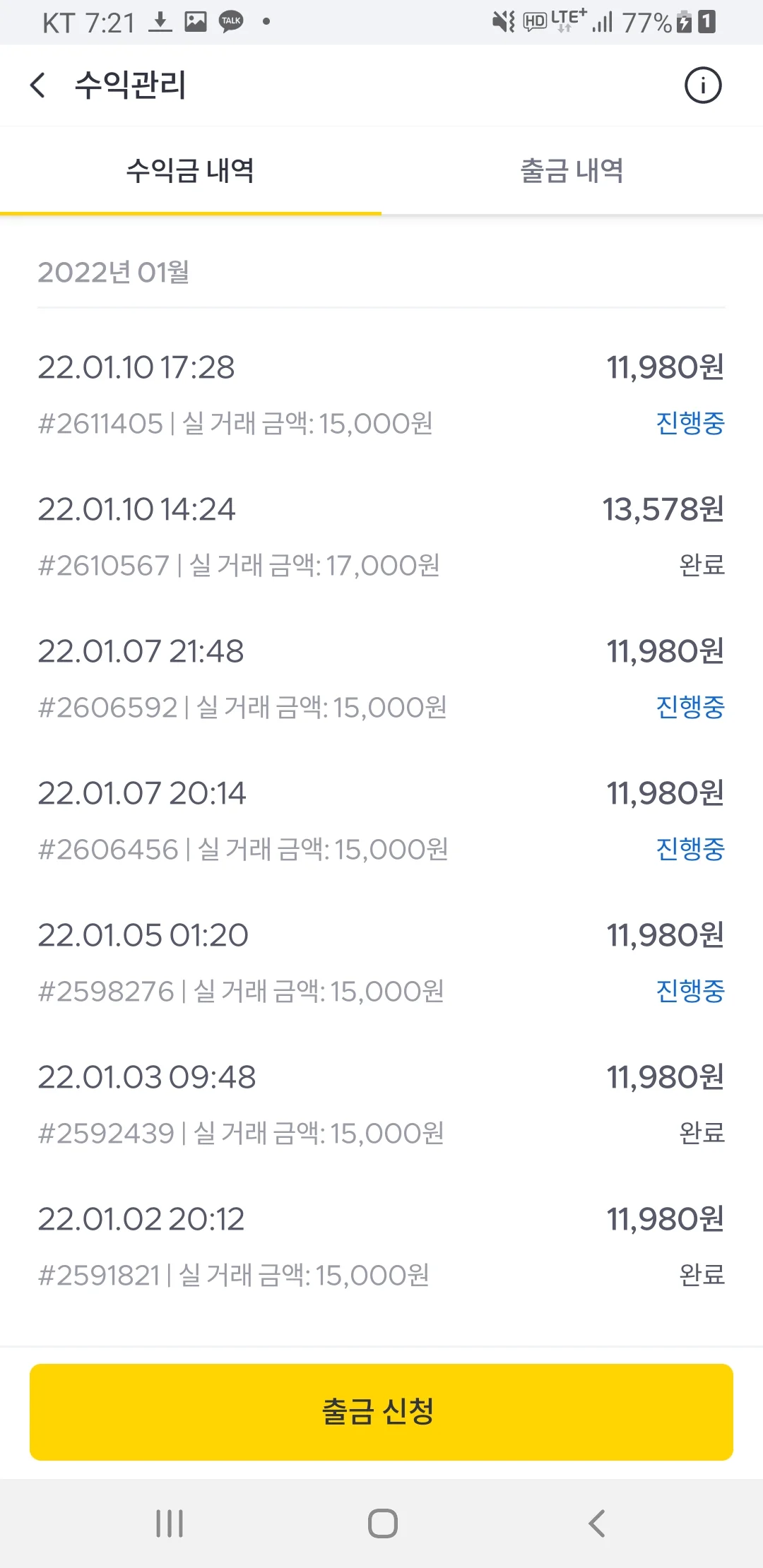Tap the image notification icon in status bar
The image size is (763, 1568).
tap(194, 22)
